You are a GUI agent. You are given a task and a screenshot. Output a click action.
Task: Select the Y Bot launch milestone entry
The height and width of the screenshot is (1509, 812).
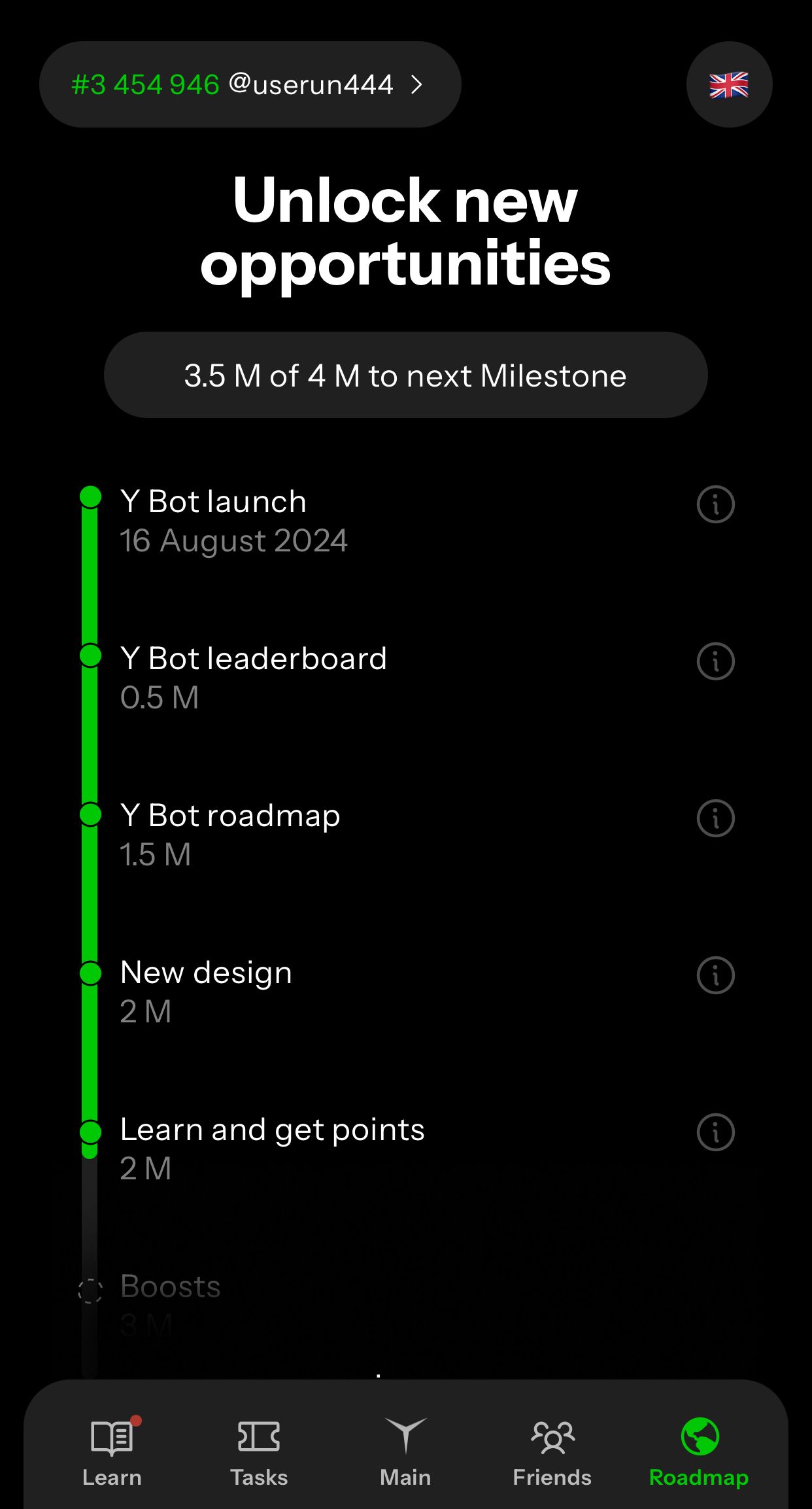pos(213,500)
